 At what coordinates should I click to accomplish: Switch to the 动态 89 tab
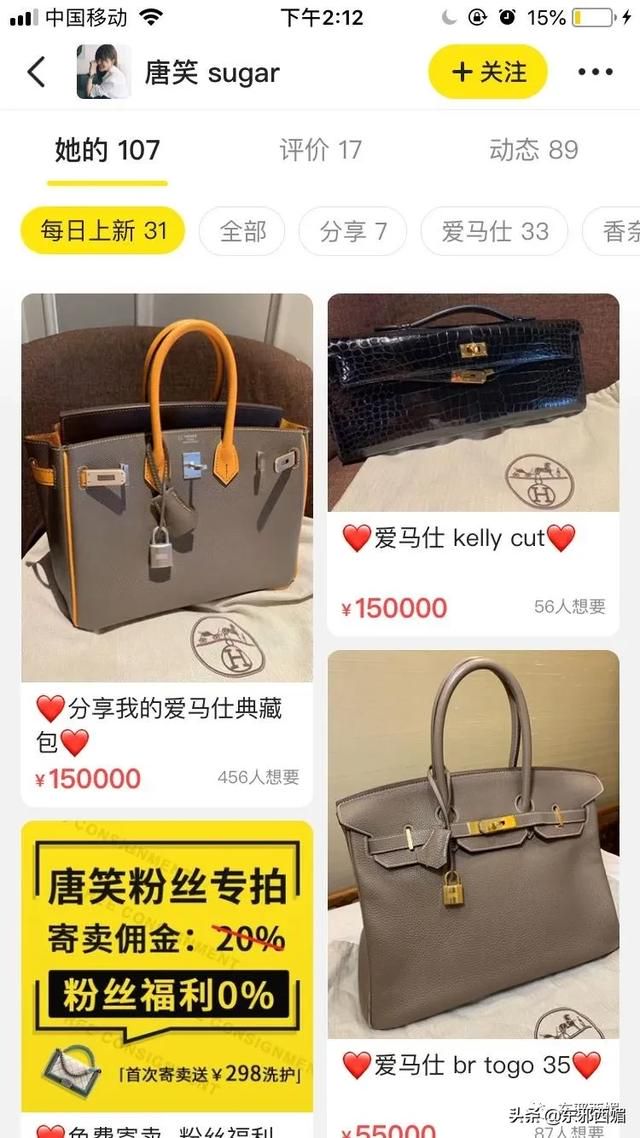tap(533, 150)
